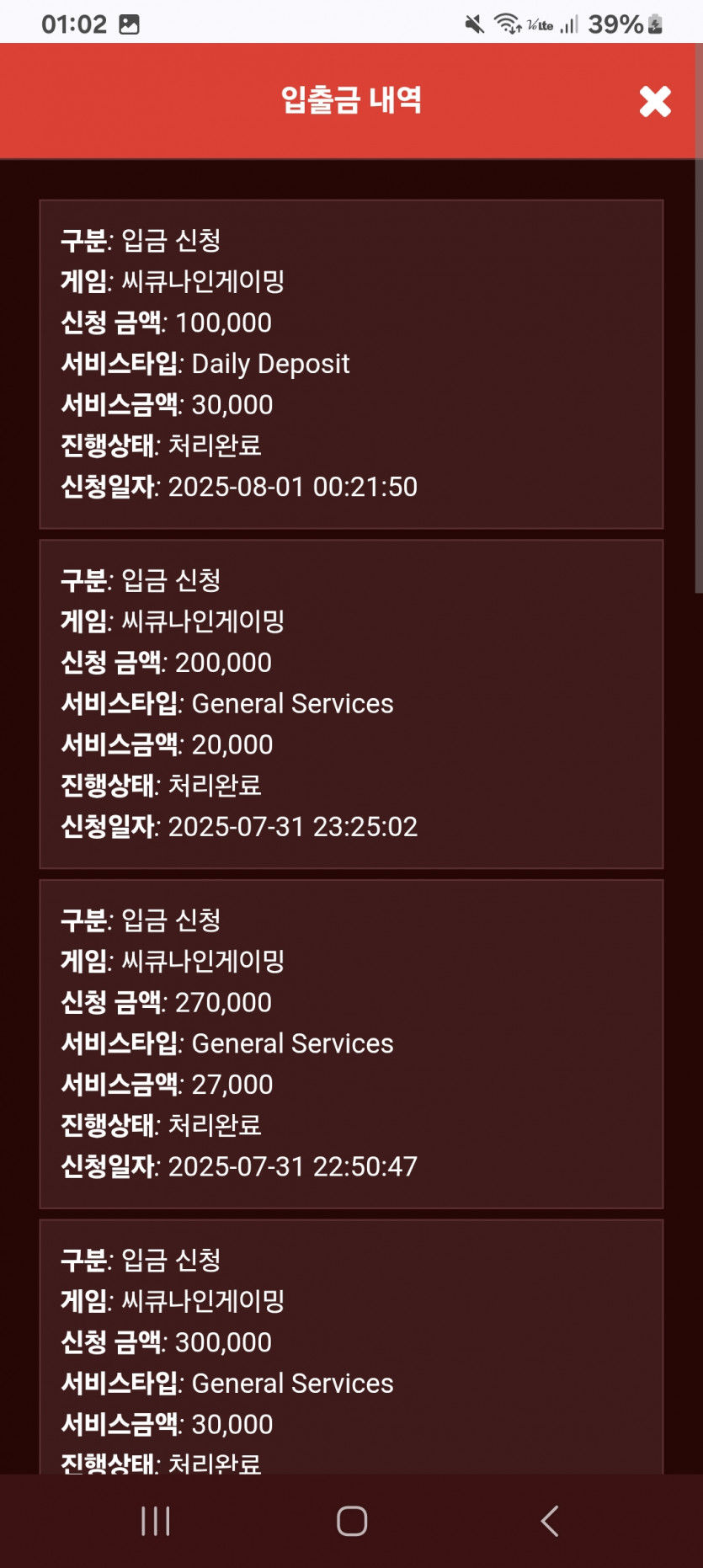Go to the home screen

352,1521
